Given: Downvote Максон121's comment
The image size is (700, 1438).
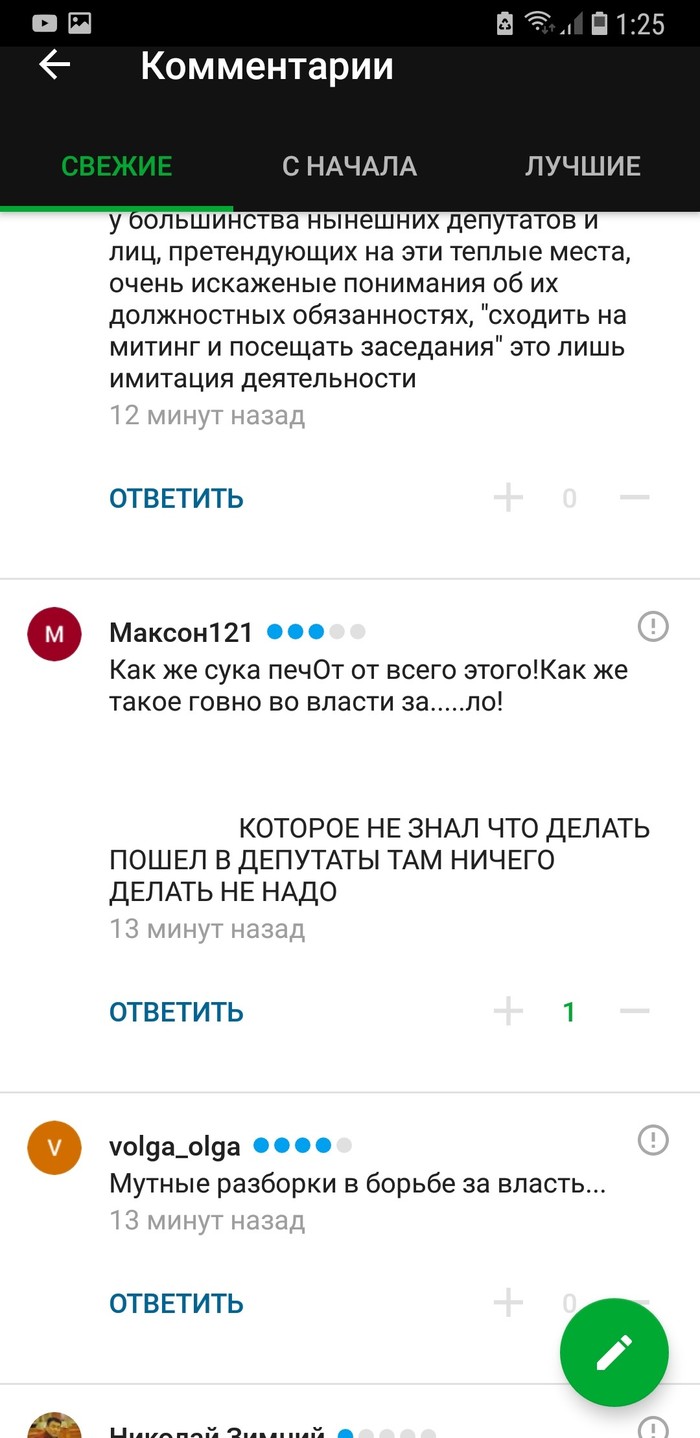Looking at the screenshot, I should [635, 1012].
